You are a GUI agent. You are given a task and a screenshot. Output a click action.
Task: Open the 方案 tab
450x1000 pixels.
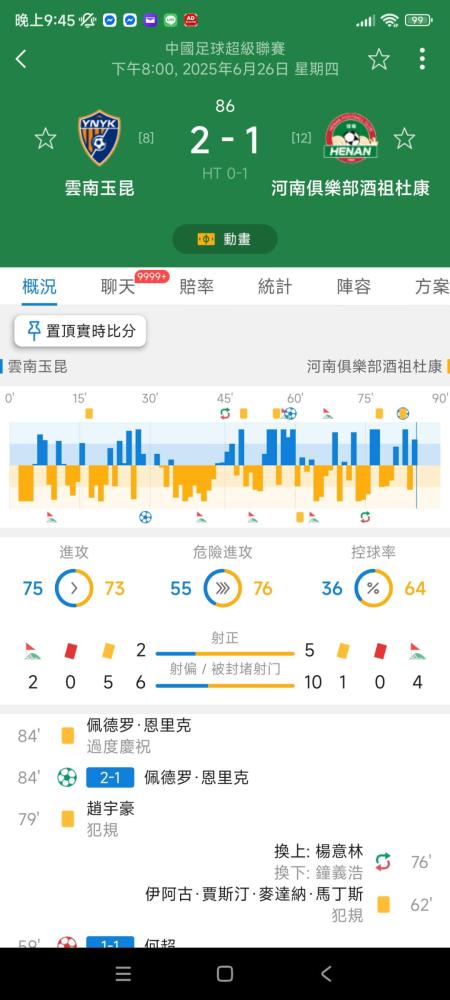[x=432, y=287]
